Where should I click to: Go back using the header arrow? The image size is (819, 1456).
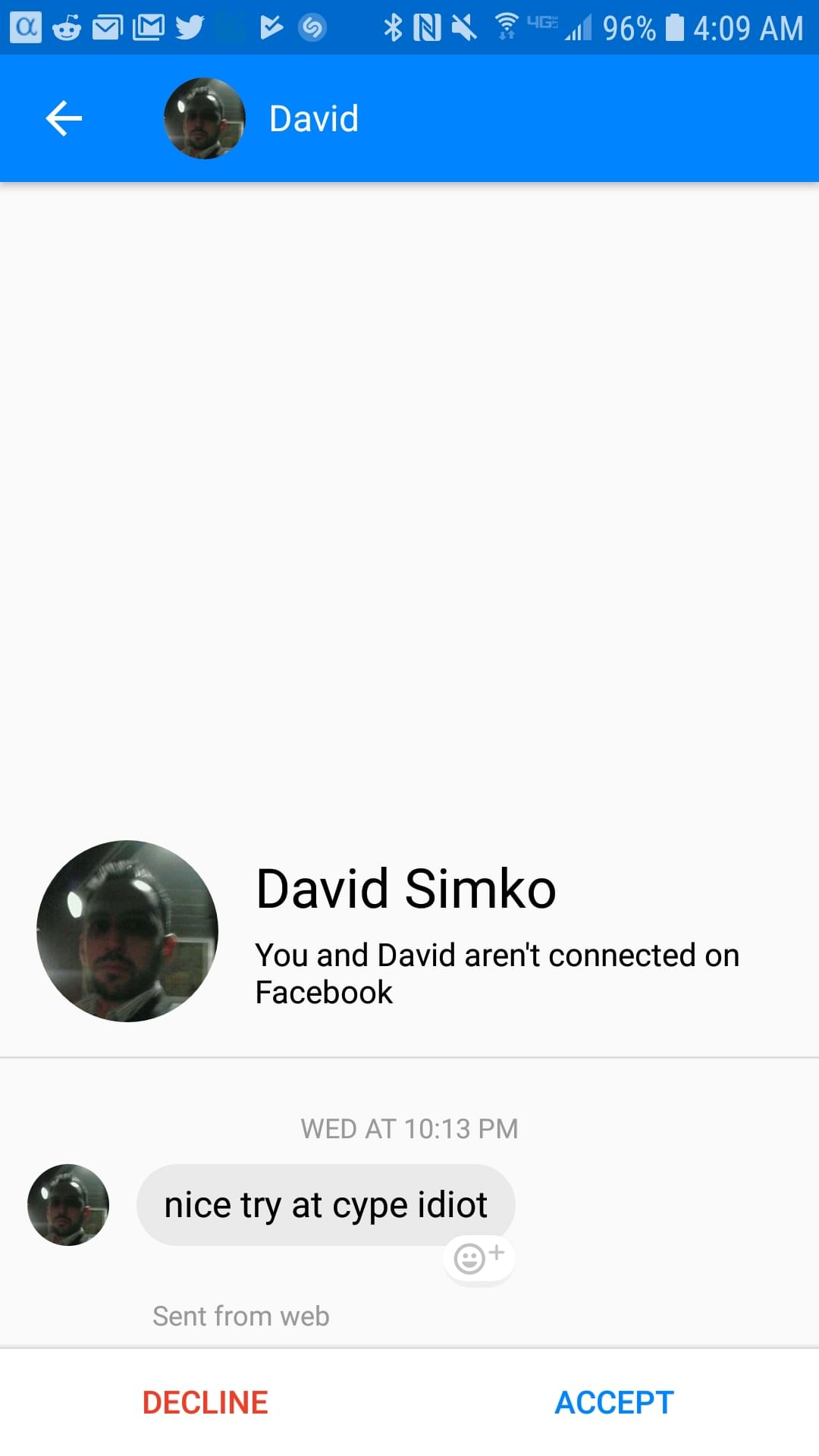pos(64,118)
